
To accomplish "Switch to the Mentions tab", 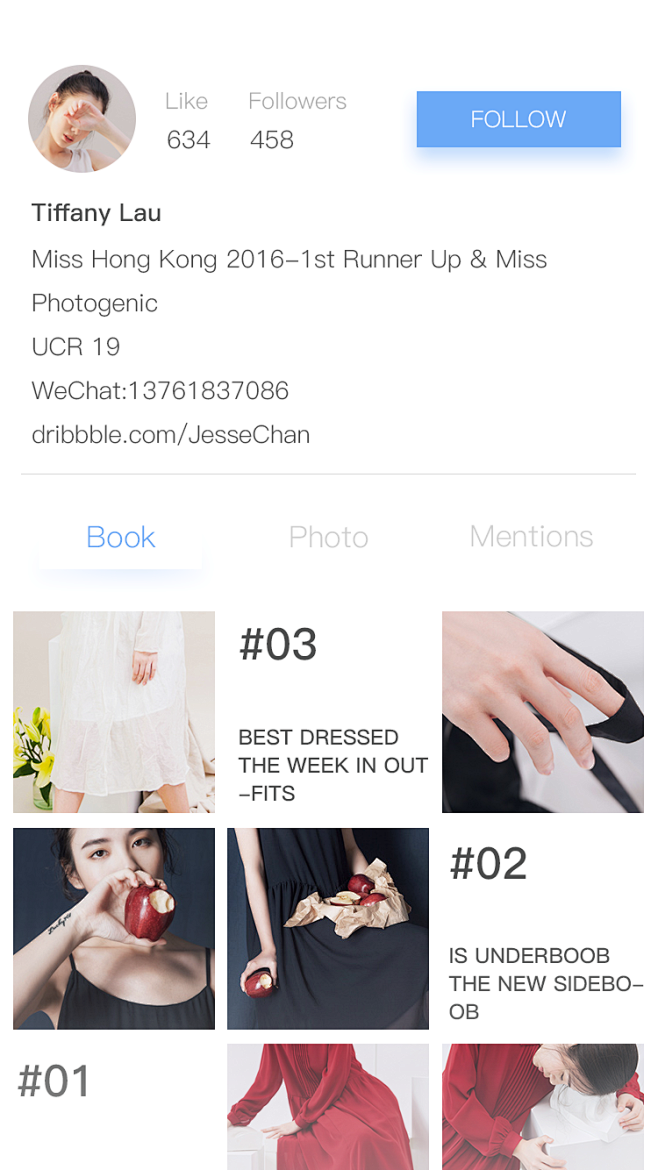I will [x=531, y=536].
